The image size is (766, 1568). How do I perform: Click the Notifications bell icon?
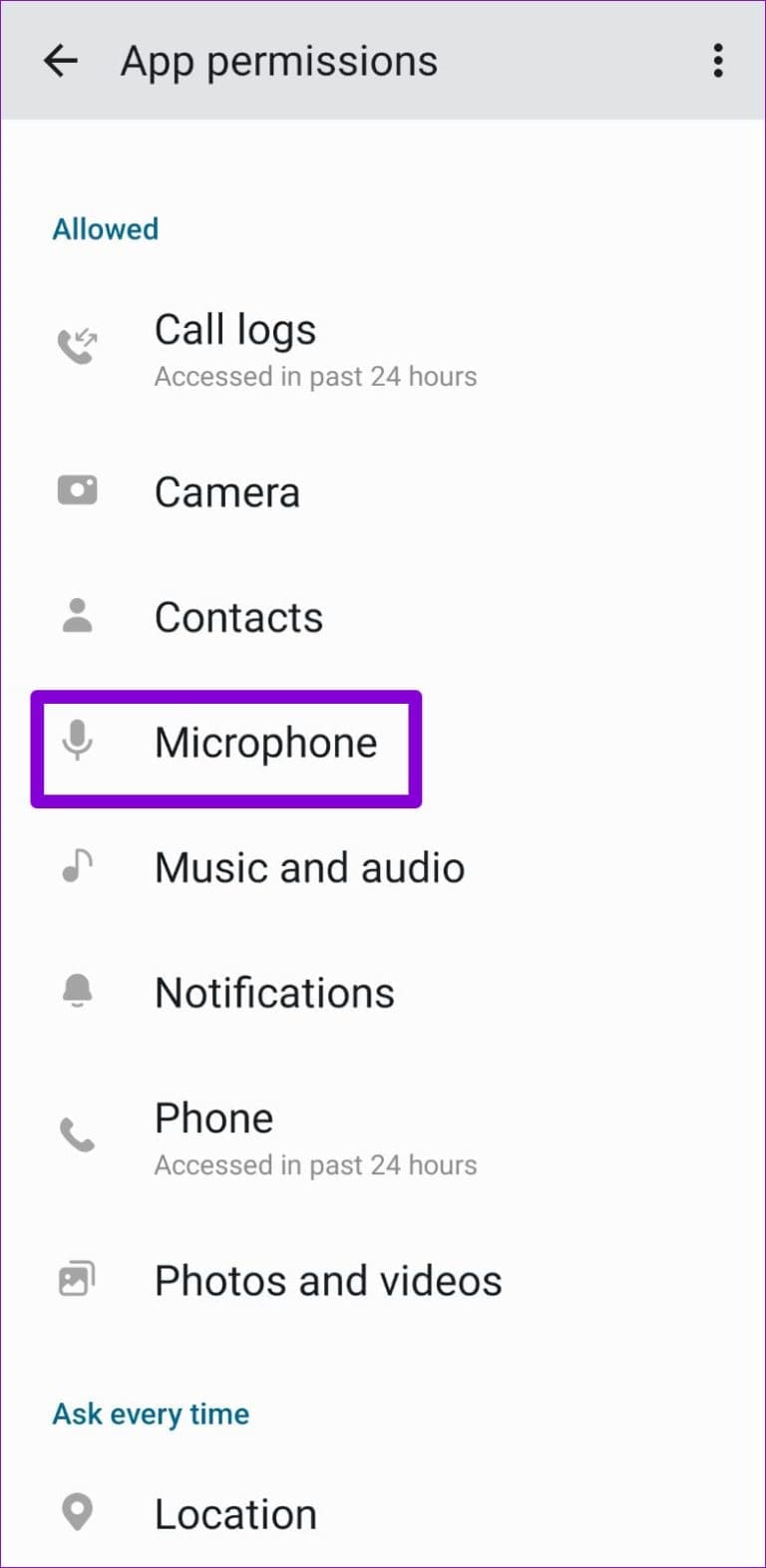pyautogui.click(x=78, y=991)
